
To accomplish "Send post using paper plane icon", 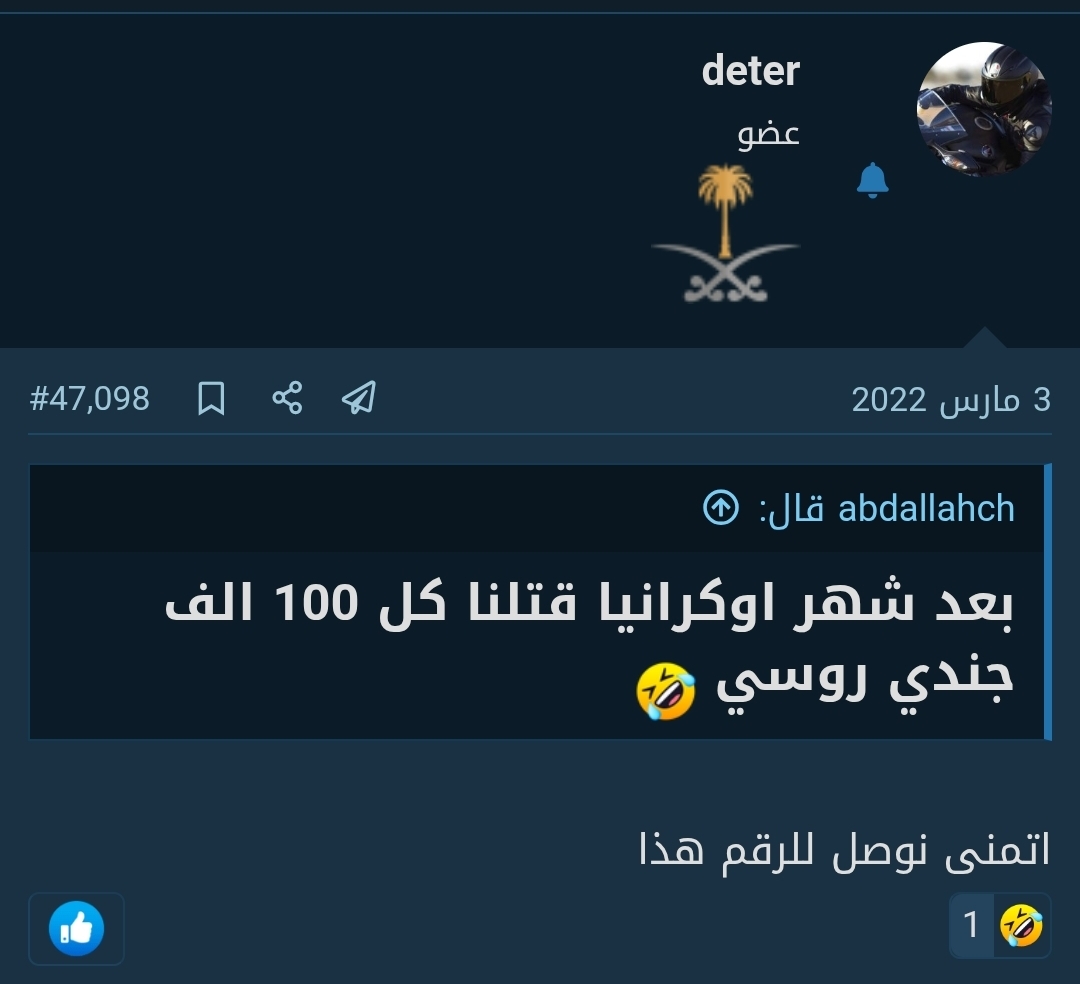I will 358,399.
